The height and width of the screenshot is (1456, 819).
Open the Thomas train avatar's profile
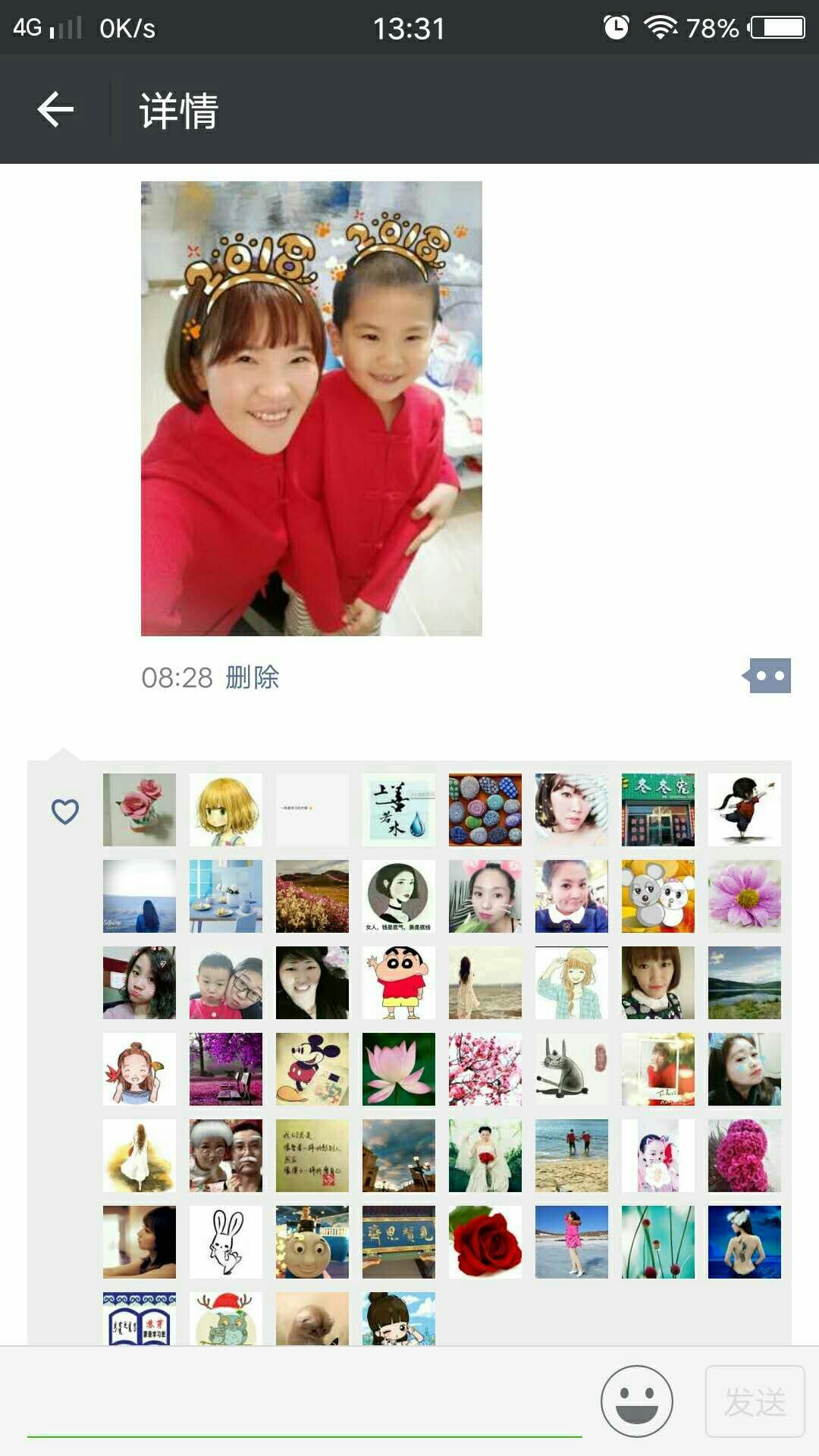312,1242
